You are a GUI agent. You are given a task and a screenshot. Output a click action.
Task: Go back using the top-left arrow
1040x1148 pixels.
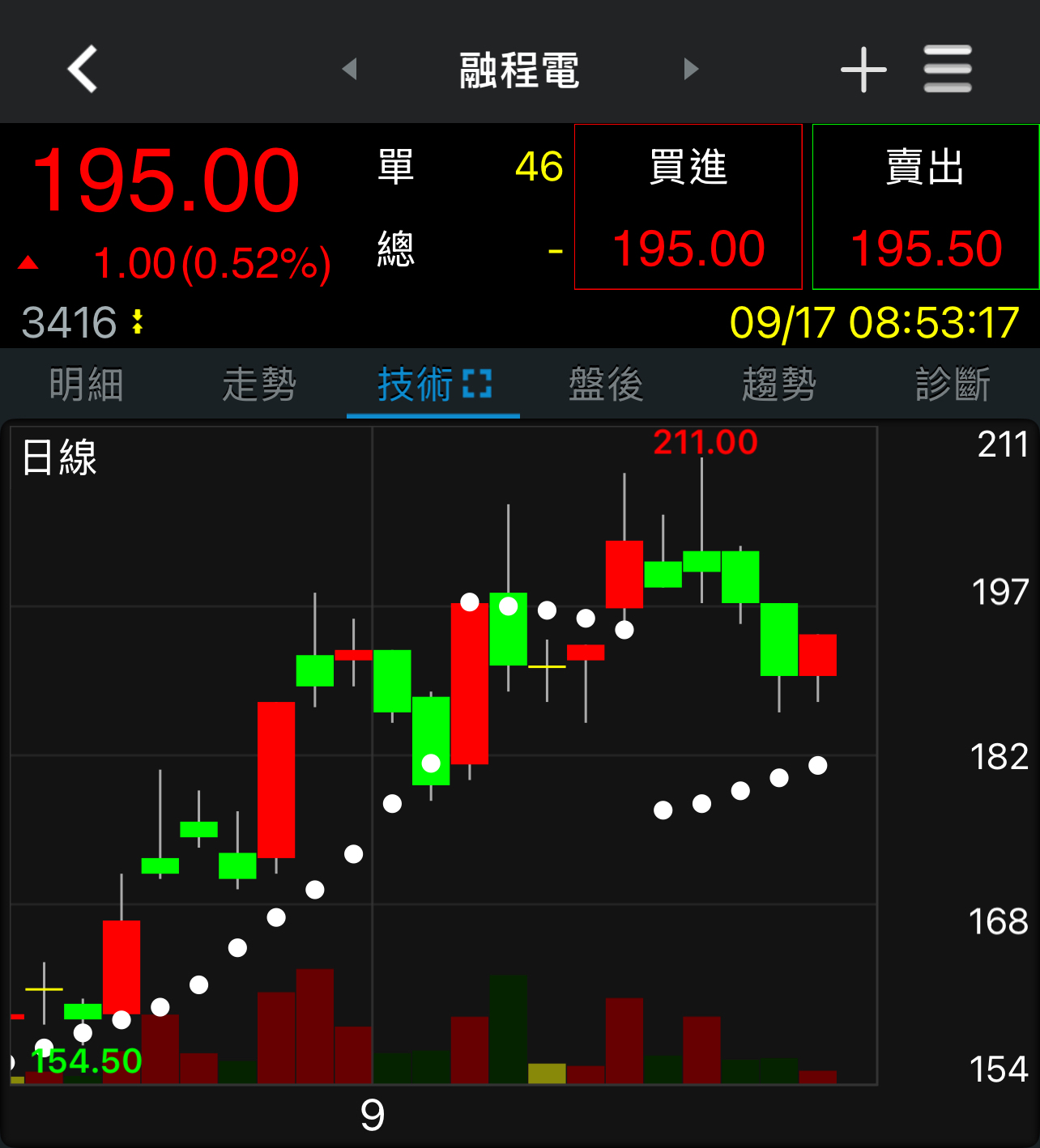pos(83,70)
